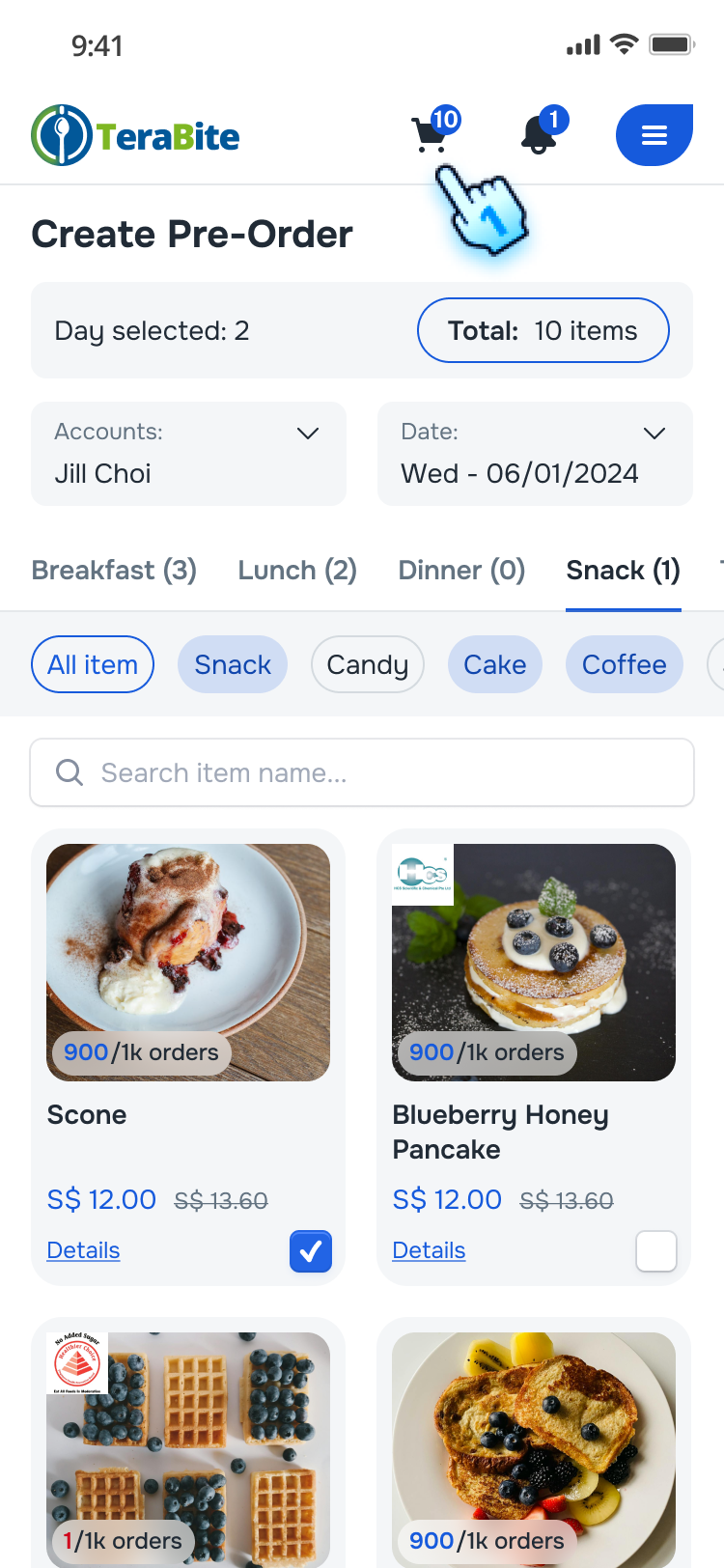This screenshot has height=1568, width=724.
Task: Open the hamburger menu
Action: coord(654,135)
